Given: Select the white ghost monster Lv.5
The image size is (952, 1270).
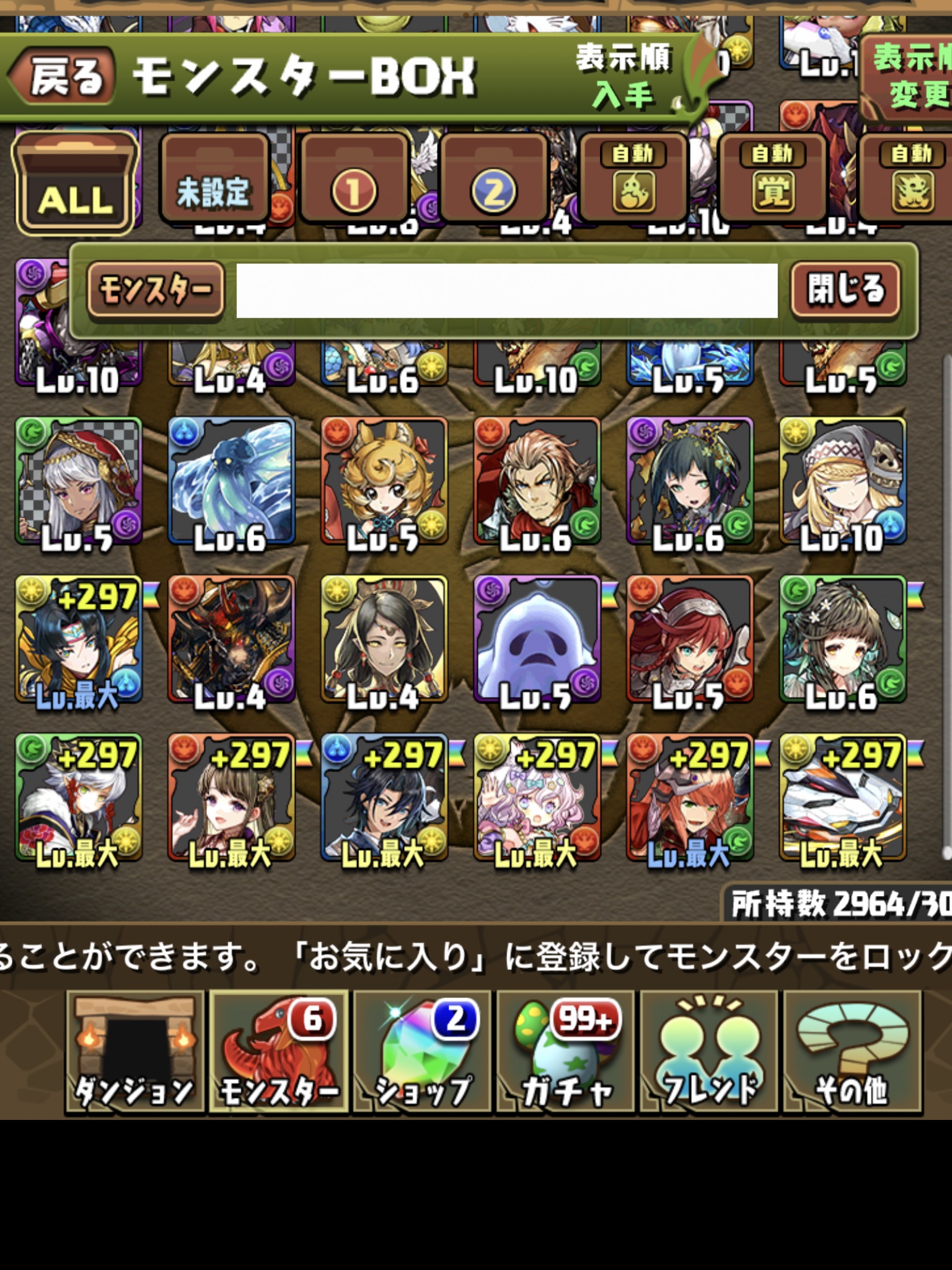Looking at the screenshot, I should (x=537, y=640).
